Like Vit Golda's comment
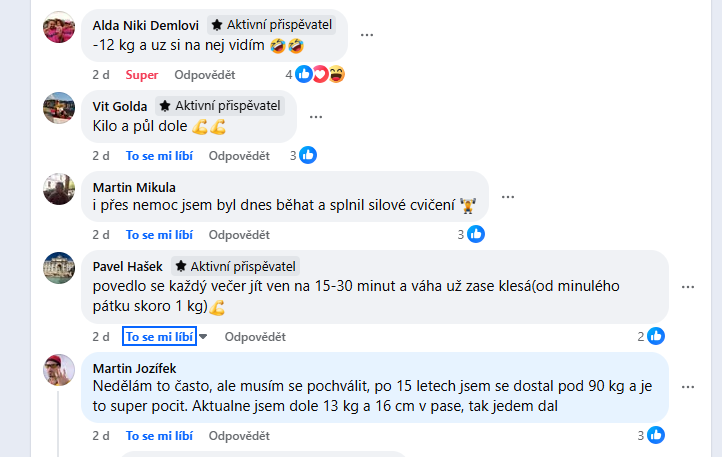Screen dimensions: 722x457 click(158, 155)
